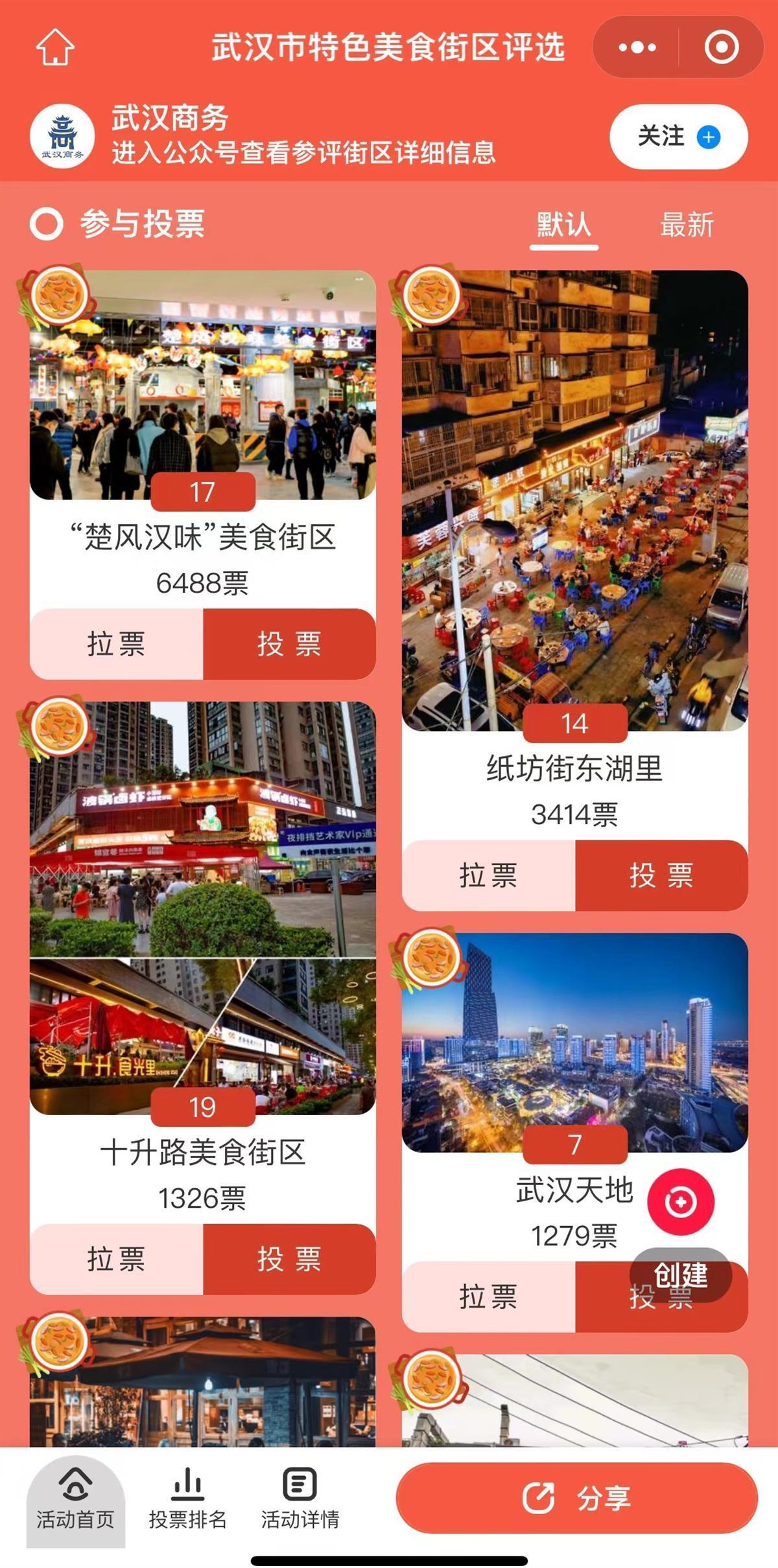Vote for 十升路美食街区
The width and height of the screenshot is (778, 1568).
[289, 1259]
